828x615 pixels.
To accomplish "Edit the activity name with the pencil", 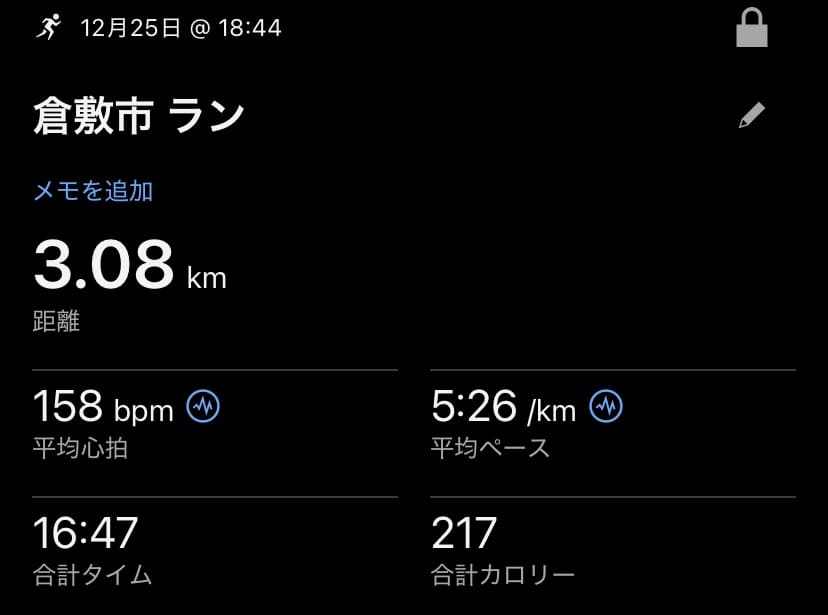I will (x=751, y=116).
